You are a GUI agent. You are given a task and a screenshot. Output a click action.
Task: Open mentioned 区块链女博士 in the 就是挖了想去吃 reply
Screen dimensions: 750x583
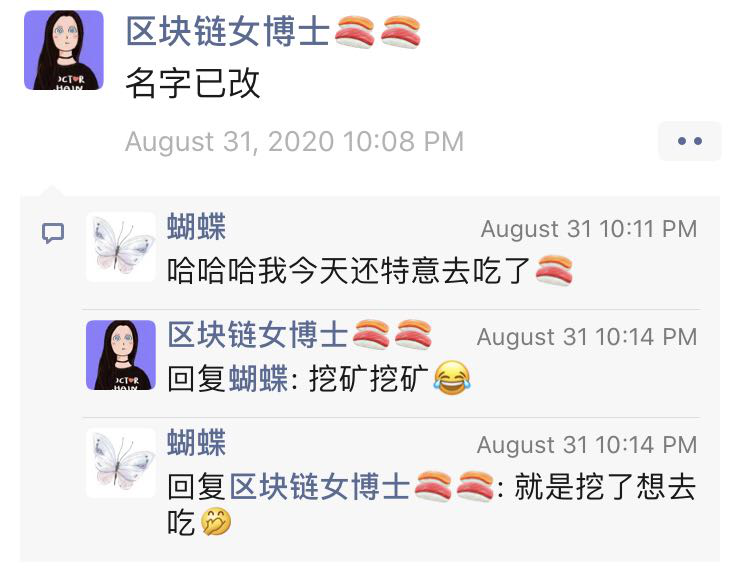[320, 488]
